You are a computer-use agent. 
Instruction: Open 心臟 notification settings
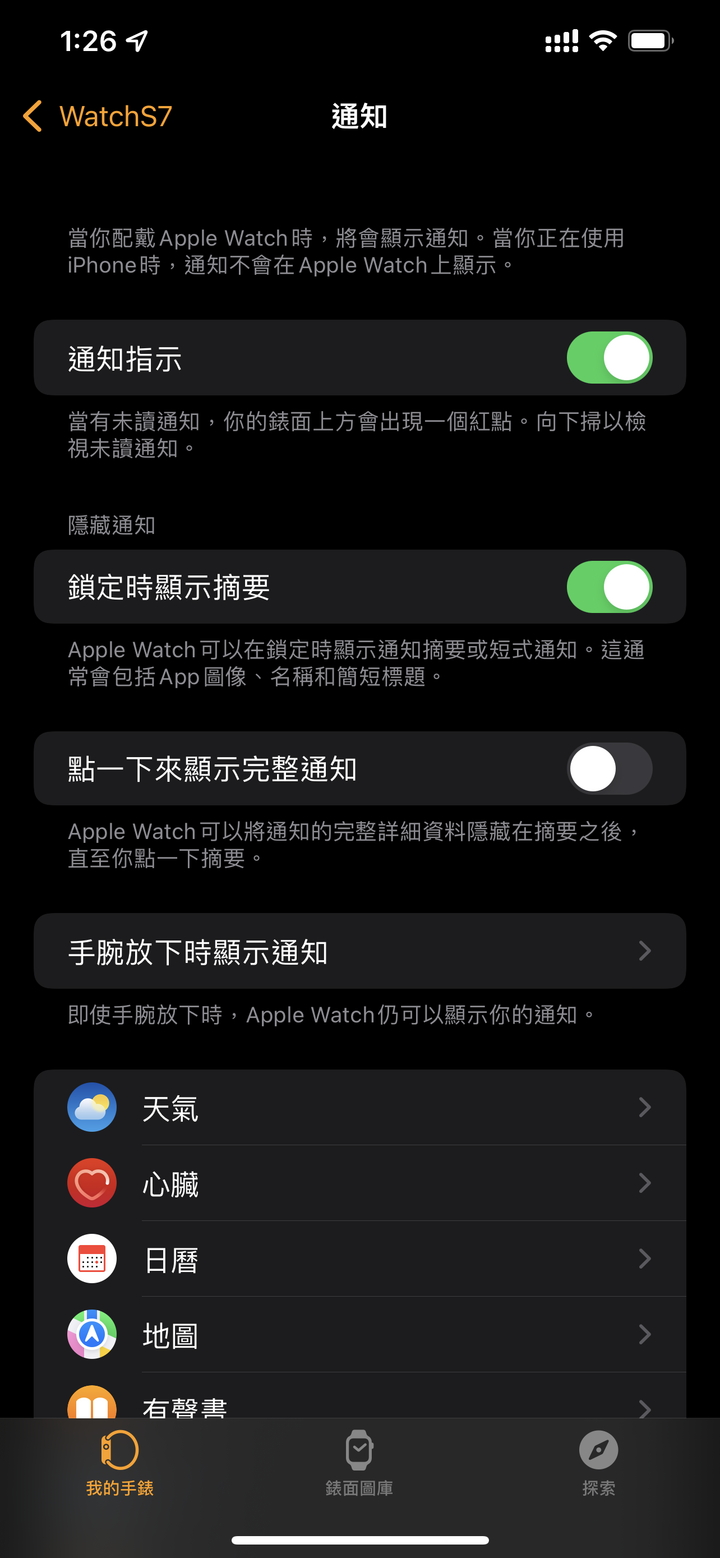tap(360, 1184)
